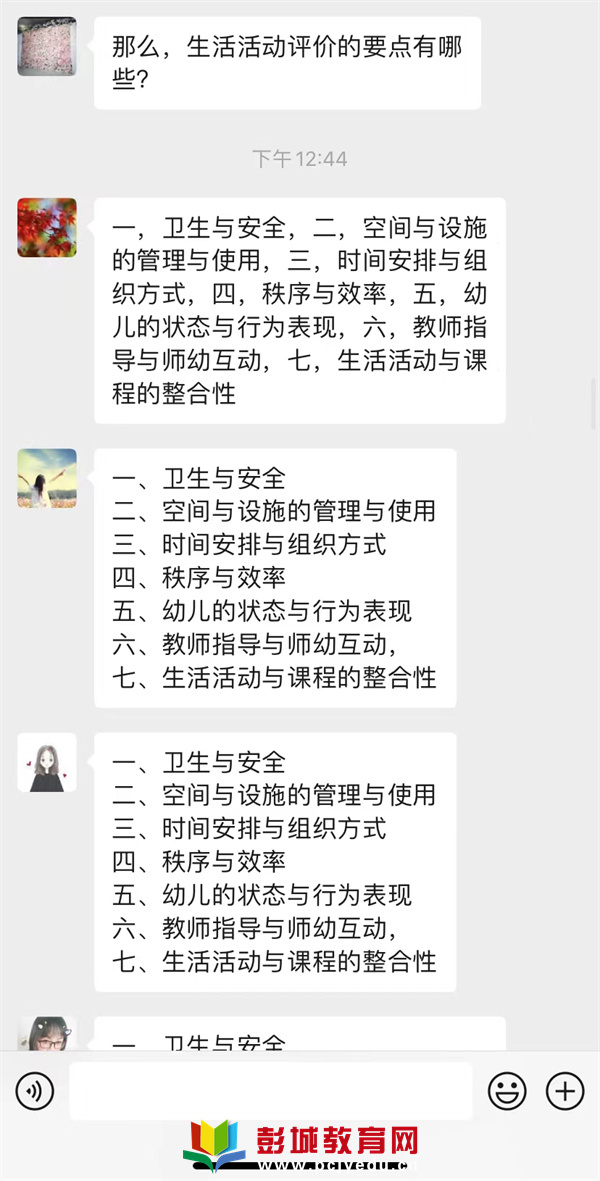Image resolution: width=600 pixels, height=1181 pixels.
Task: Open profile of cartoon girl avatar
Action: [x=47, y=763]
